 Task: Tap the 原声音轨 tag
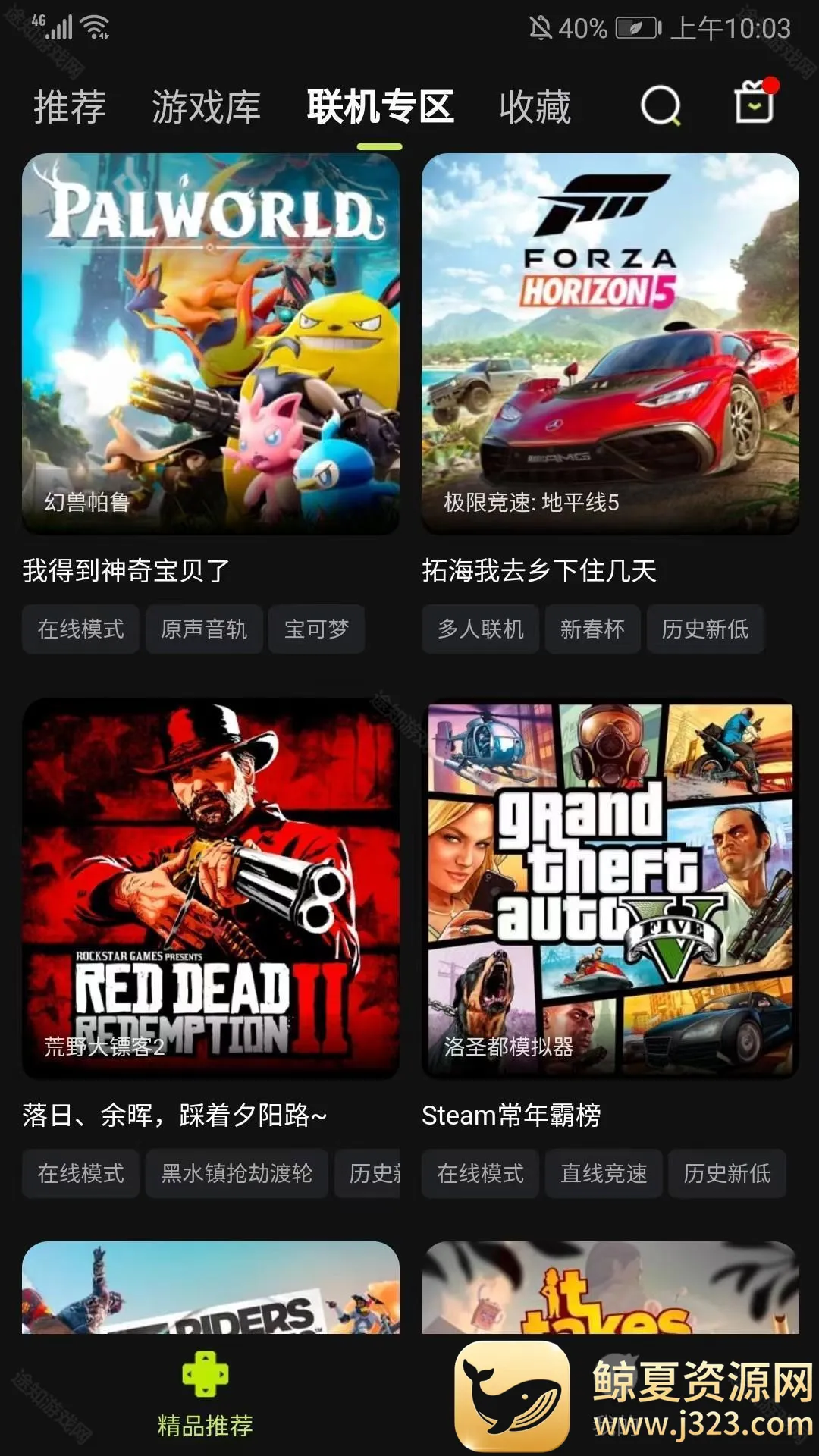pos(204,629)
